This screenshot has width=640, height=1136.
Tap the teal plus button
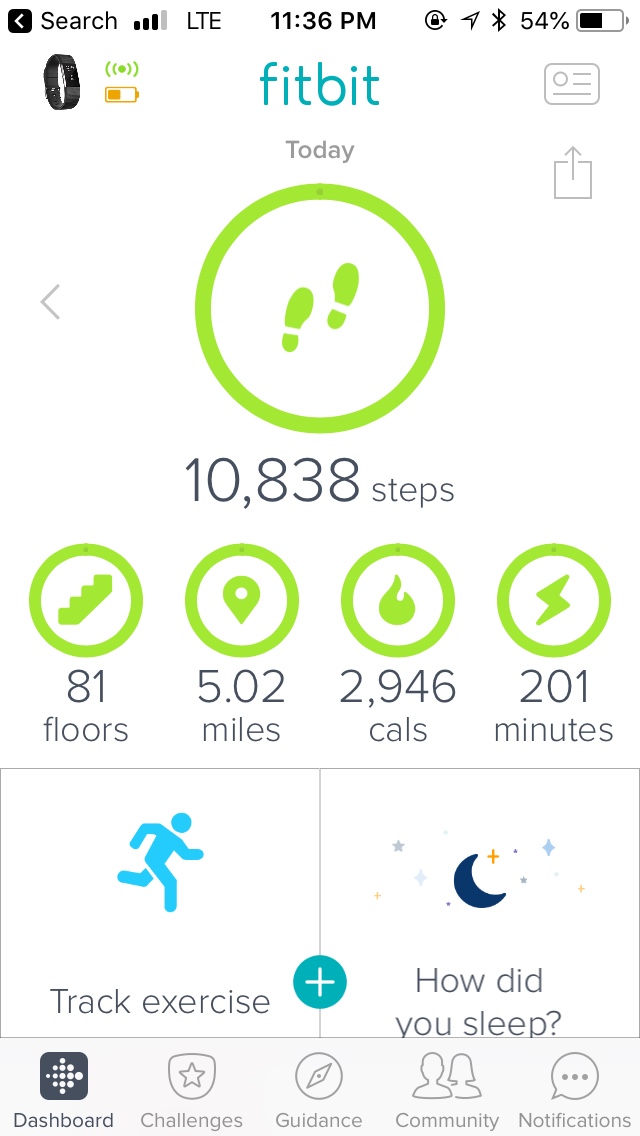coord(320,982)
